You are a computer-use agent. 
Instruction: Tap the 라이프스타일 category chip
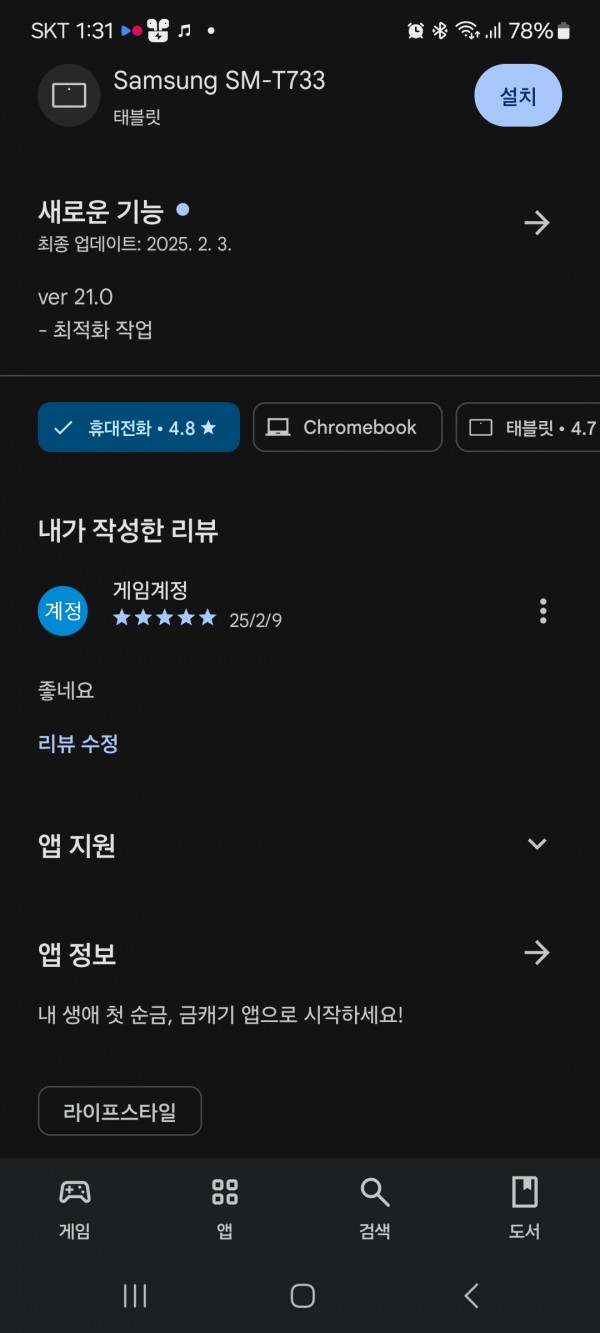click(120, 1111)
